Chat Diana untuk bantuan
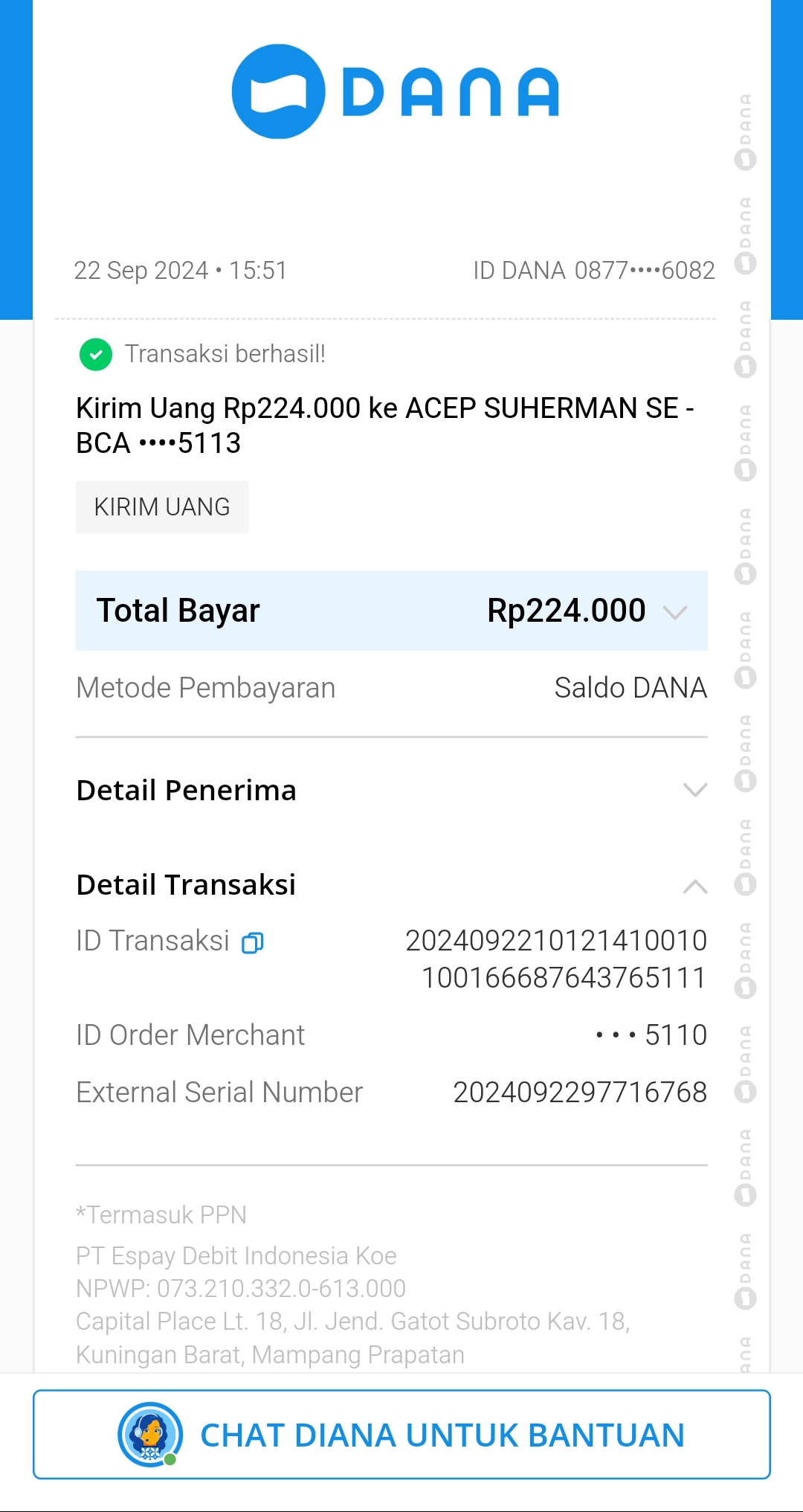803x1512 pixels. coord(401,1435)
